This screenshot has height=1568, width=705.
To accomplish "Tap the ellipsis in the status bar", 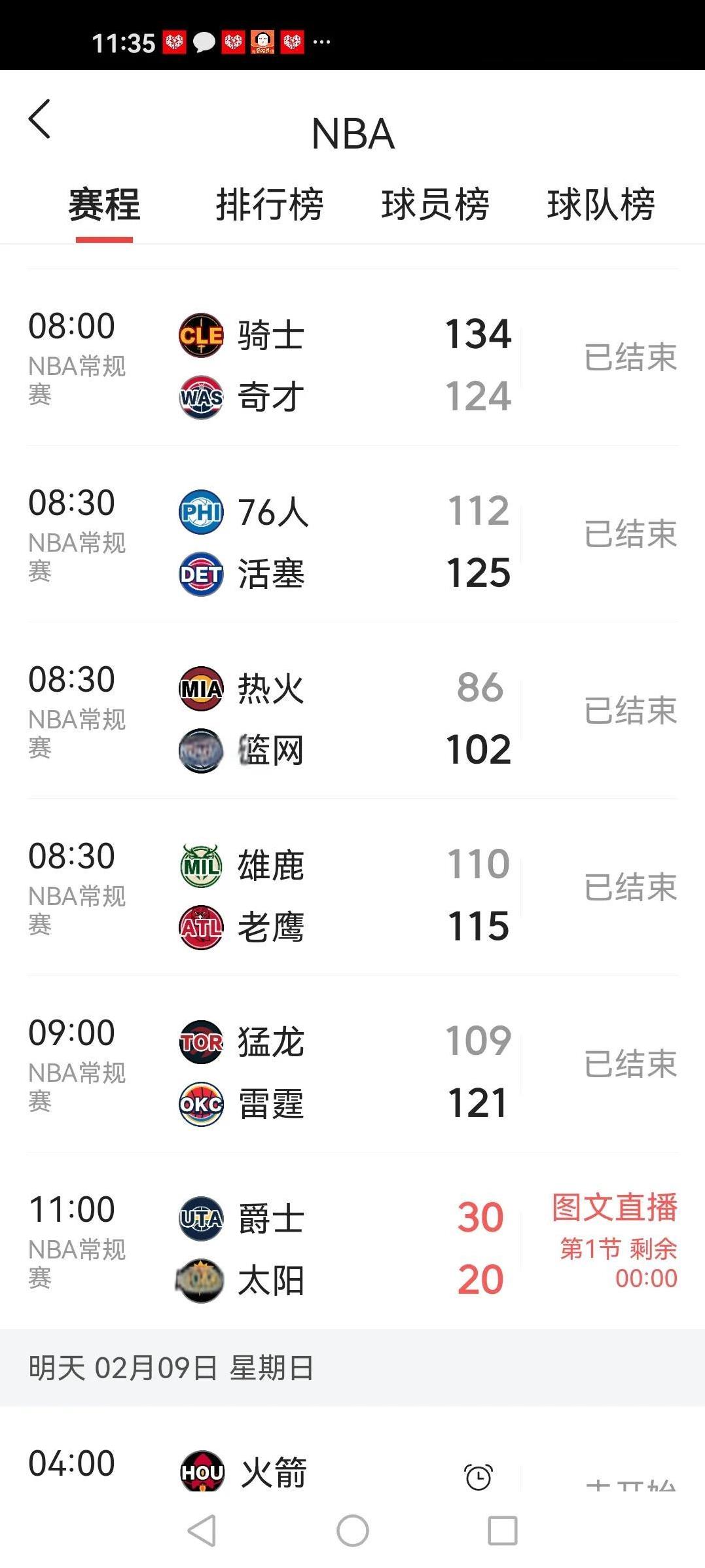I will click(321, 42).
